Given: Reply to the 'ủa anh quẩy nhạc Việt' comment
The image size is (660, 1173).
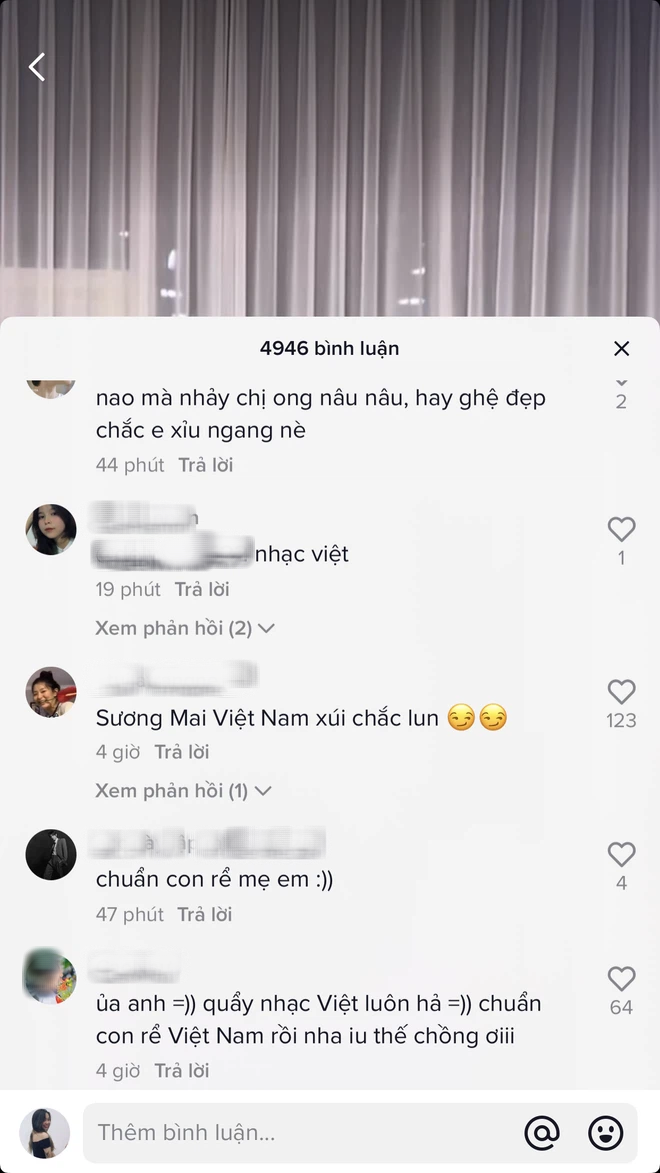Looking at the screenshot, I should click(x=182, y=1071).
